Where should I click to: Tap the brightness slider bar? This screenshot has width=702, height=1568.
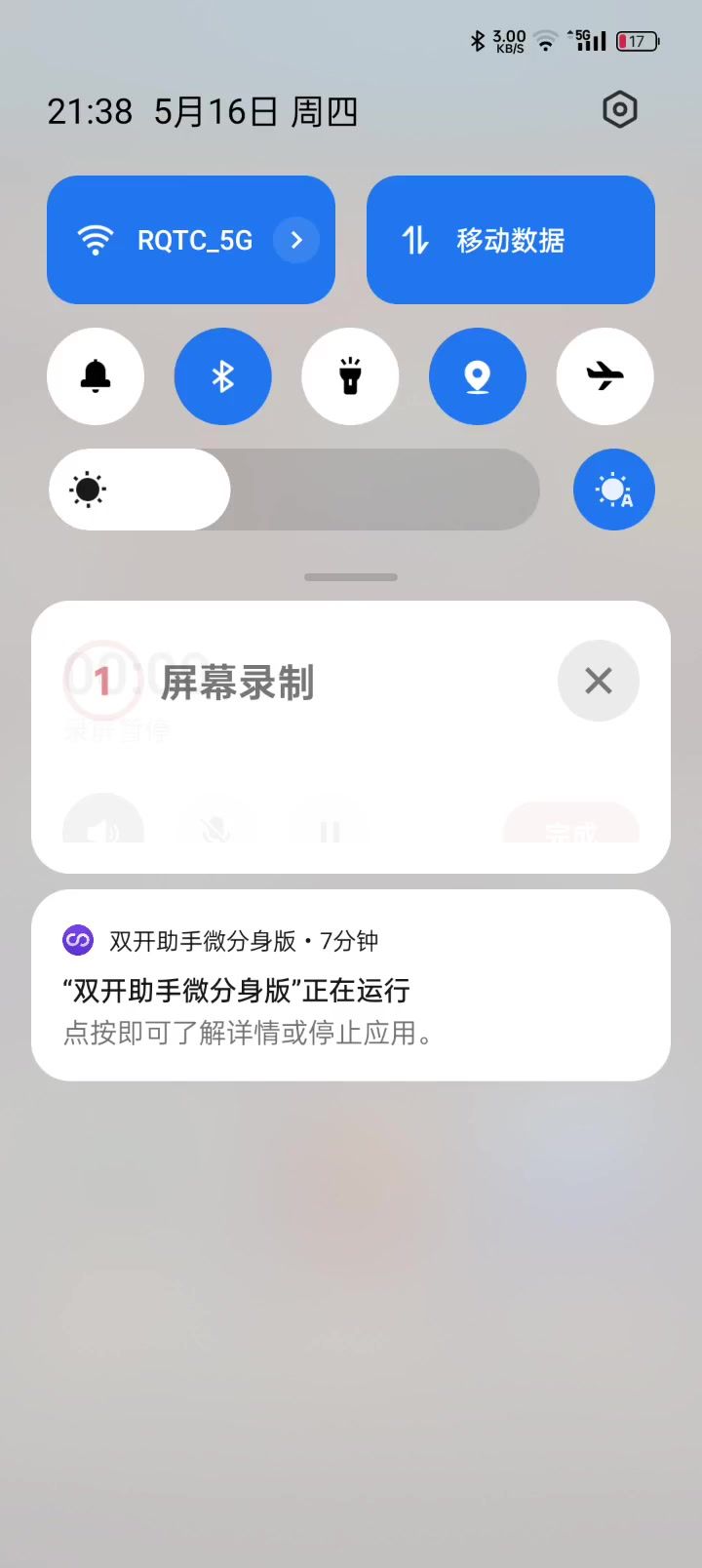[294, 490]
